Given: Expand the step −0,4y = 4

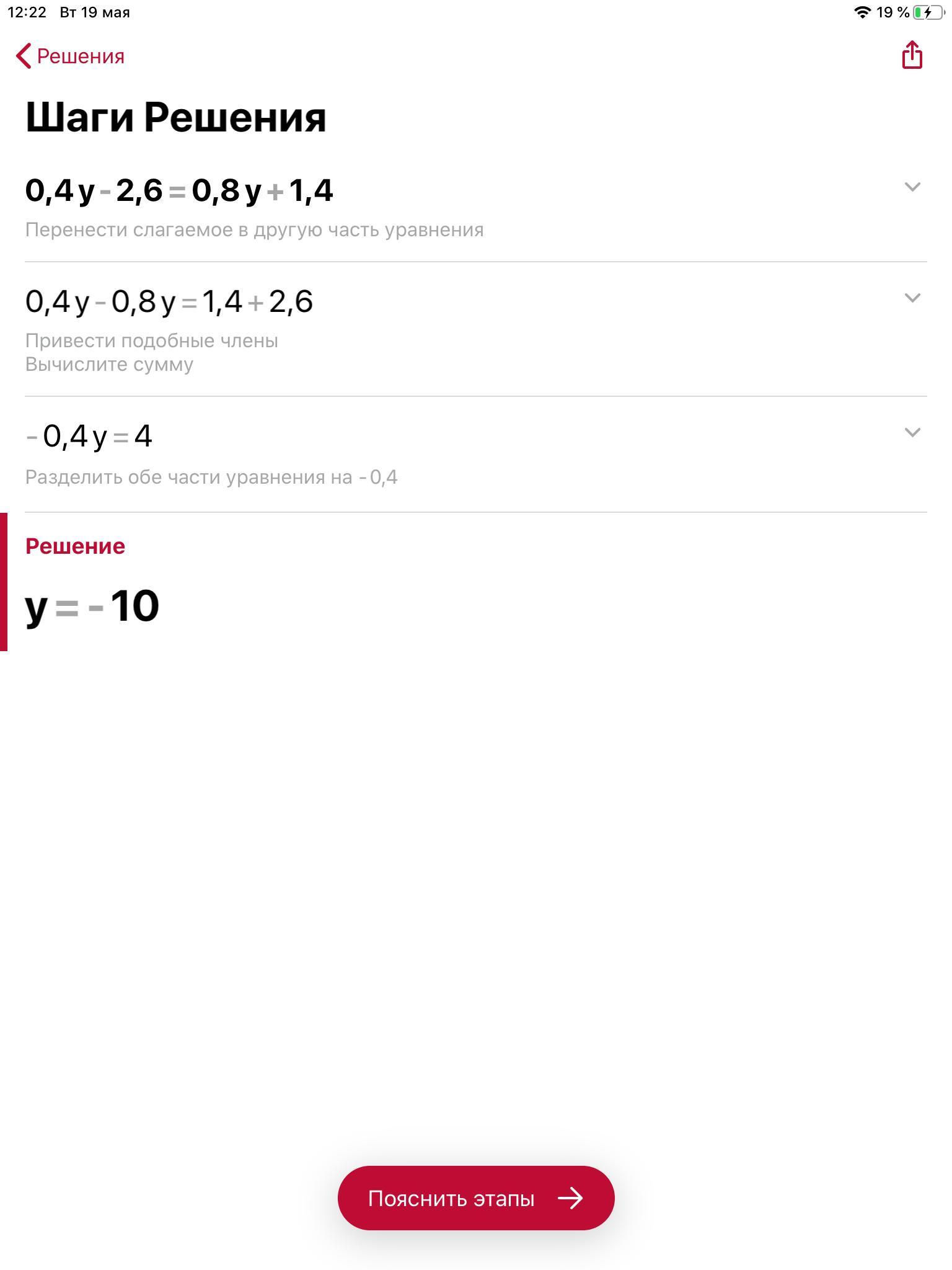Looking at the screenshot, I should pyautogui.click(x=912, y=432).
